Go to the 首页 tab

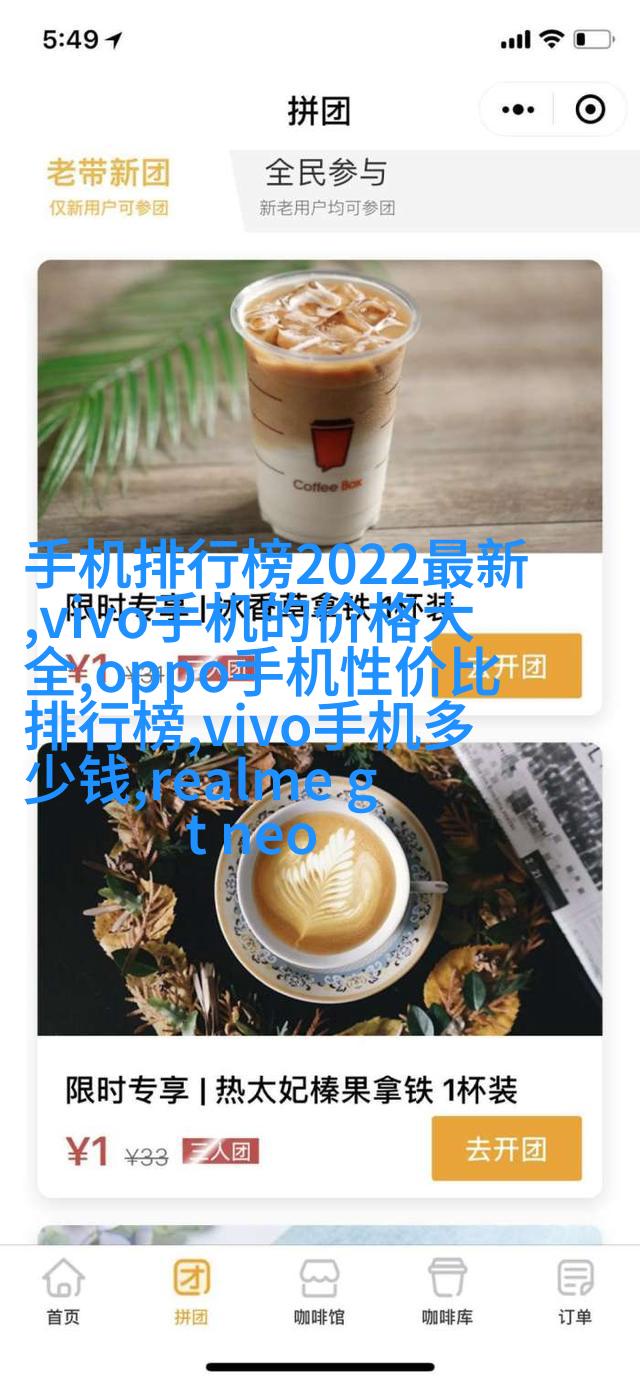[62, 1290]
